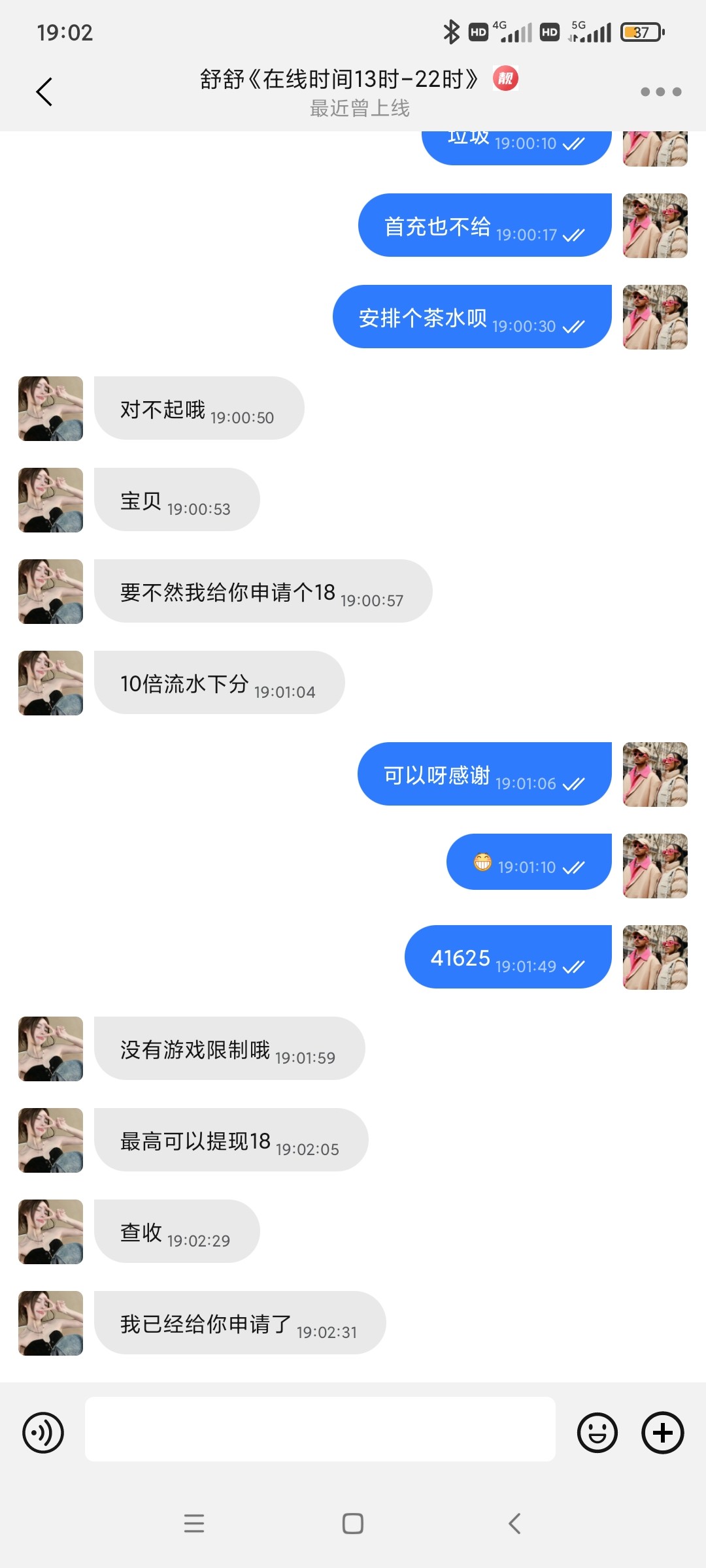View my avatar beside the 41625 message
Image resolution: width=706 pixels, height=1568 pixels.
(655, 957)
